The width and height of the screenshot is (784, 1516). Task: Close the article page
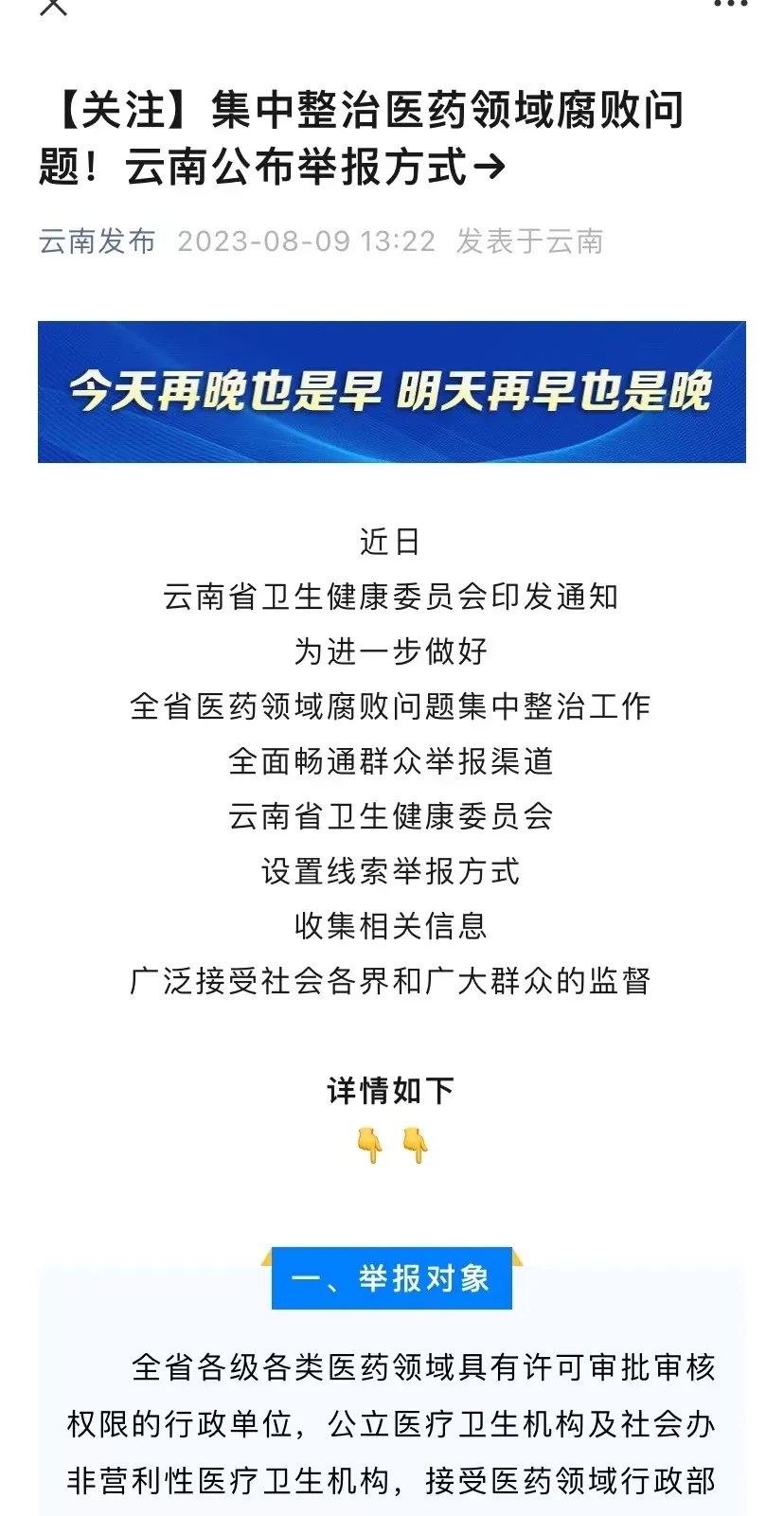(x=54, y=6)
